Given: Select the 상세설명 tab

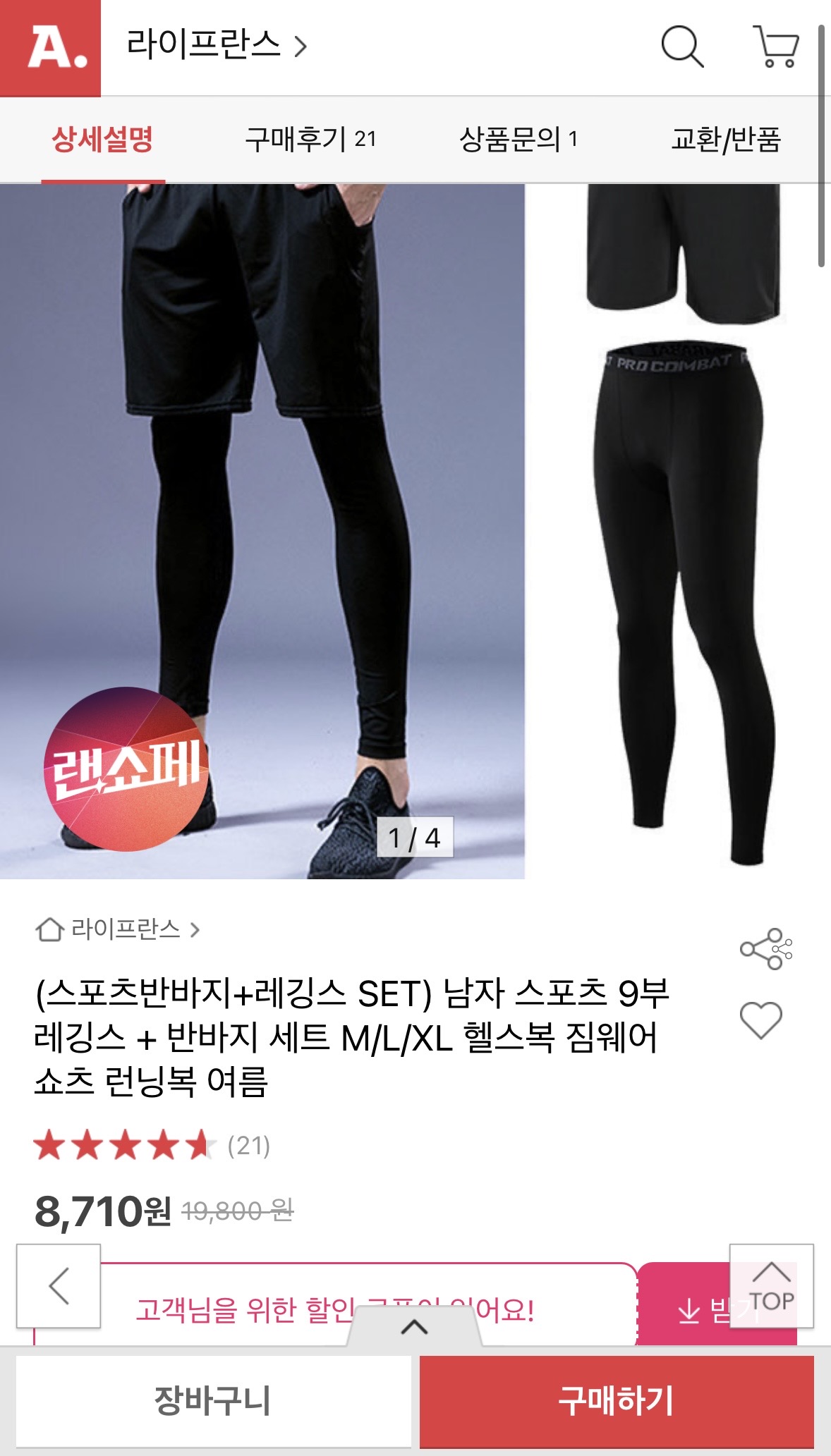Looking at the screenshot, I should coord(103,139).
